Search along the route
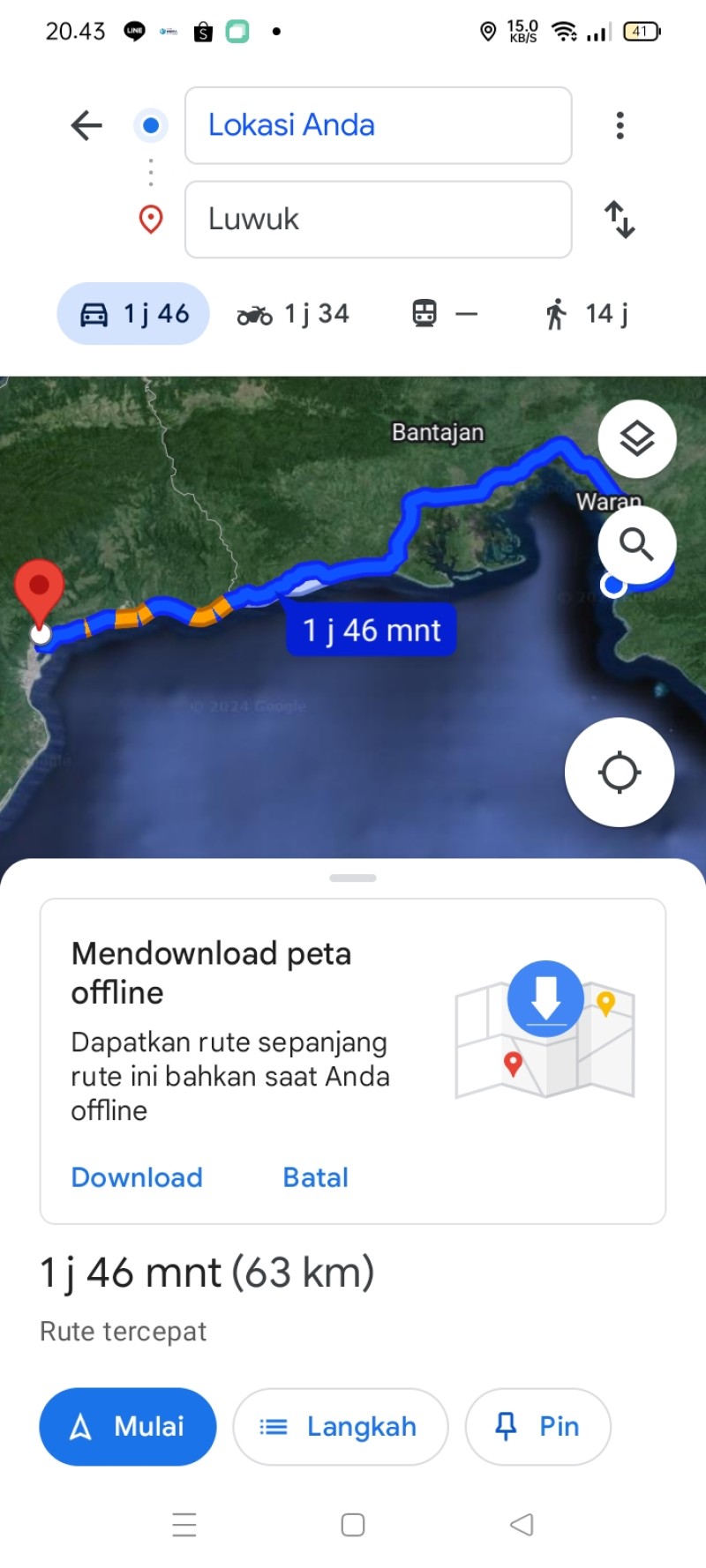Image resolution: width=706 pixels, height=1568 pixels. (x=637, y=545)
